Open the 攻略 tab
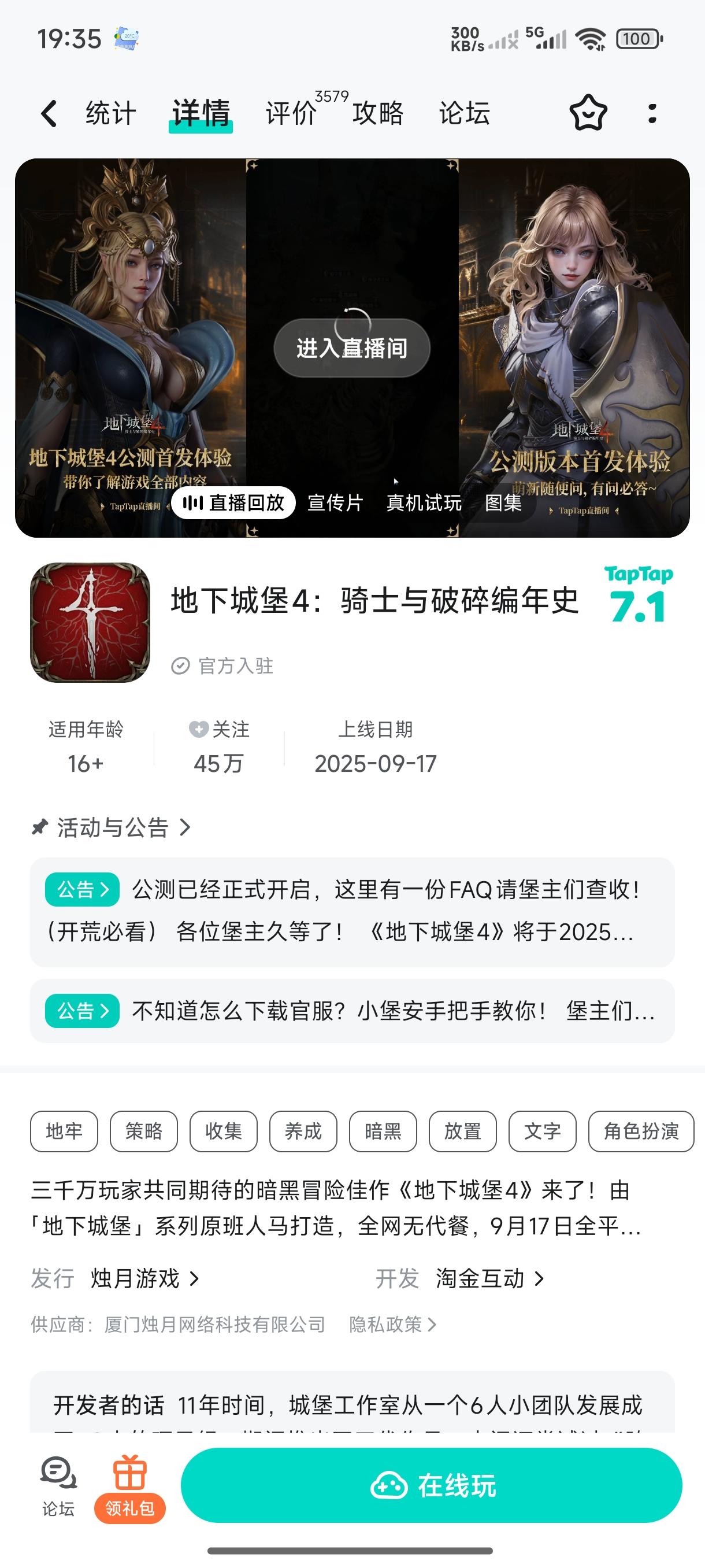The image size is (705, 1568). coord(377,112)
